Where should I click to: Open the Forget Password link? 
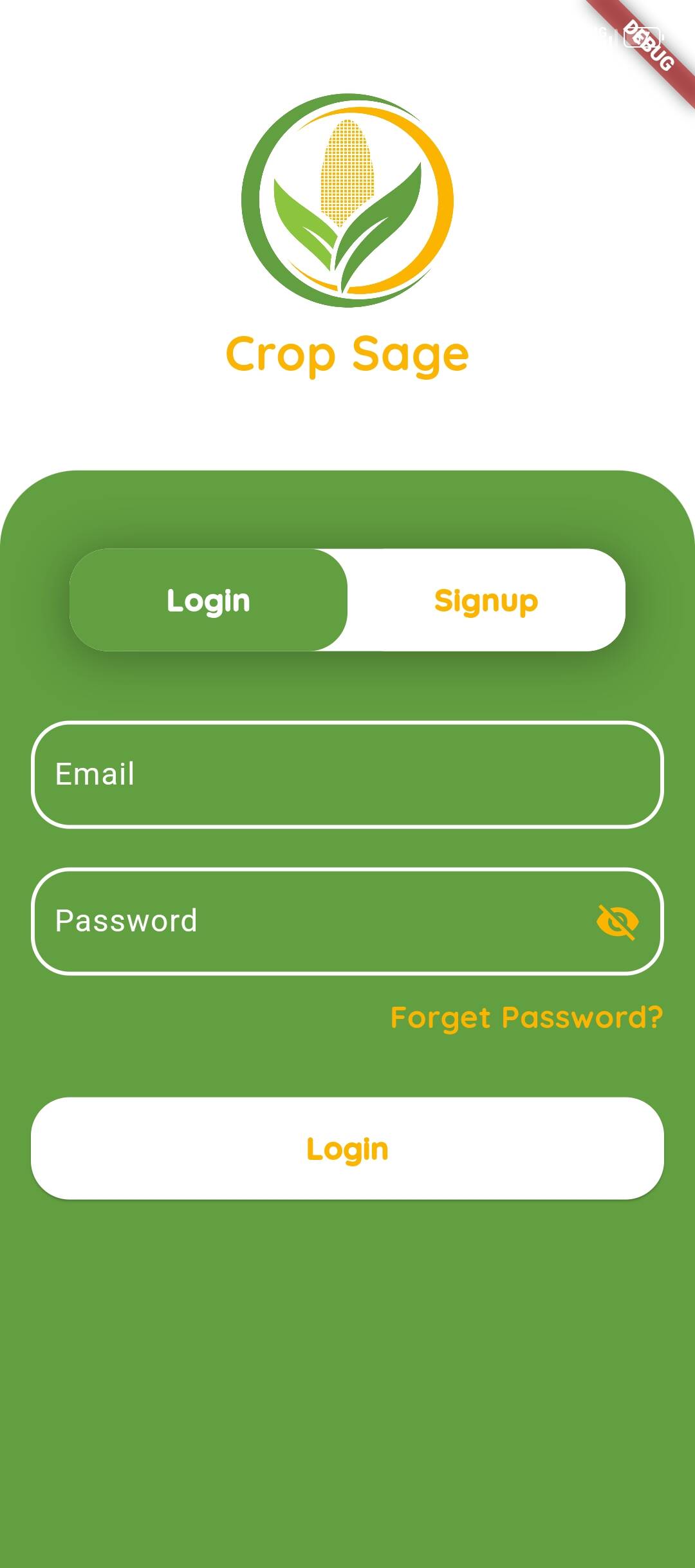pyautogui.click(x=526, y=1018)
